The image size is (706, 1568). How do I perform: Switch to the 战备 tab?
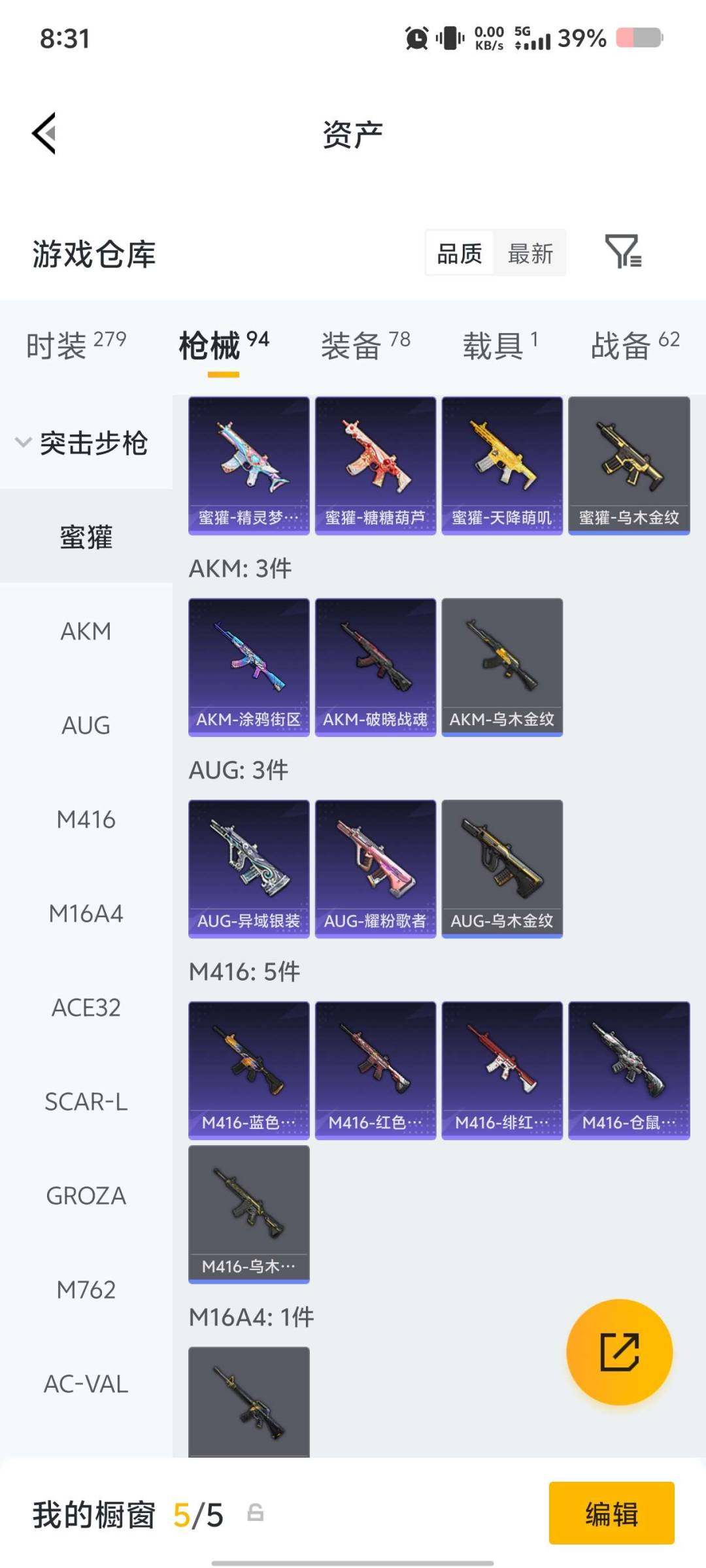tap(635, 345)
